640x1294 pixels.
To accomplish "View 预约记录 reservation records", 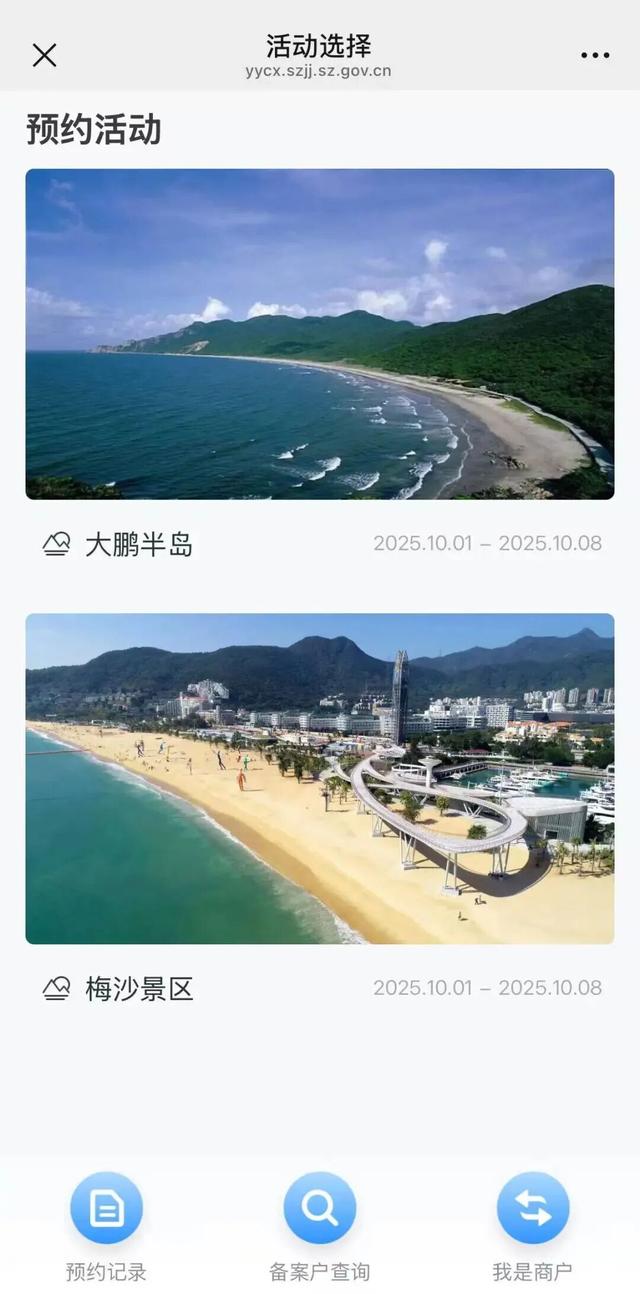I will coord(106,1209).
